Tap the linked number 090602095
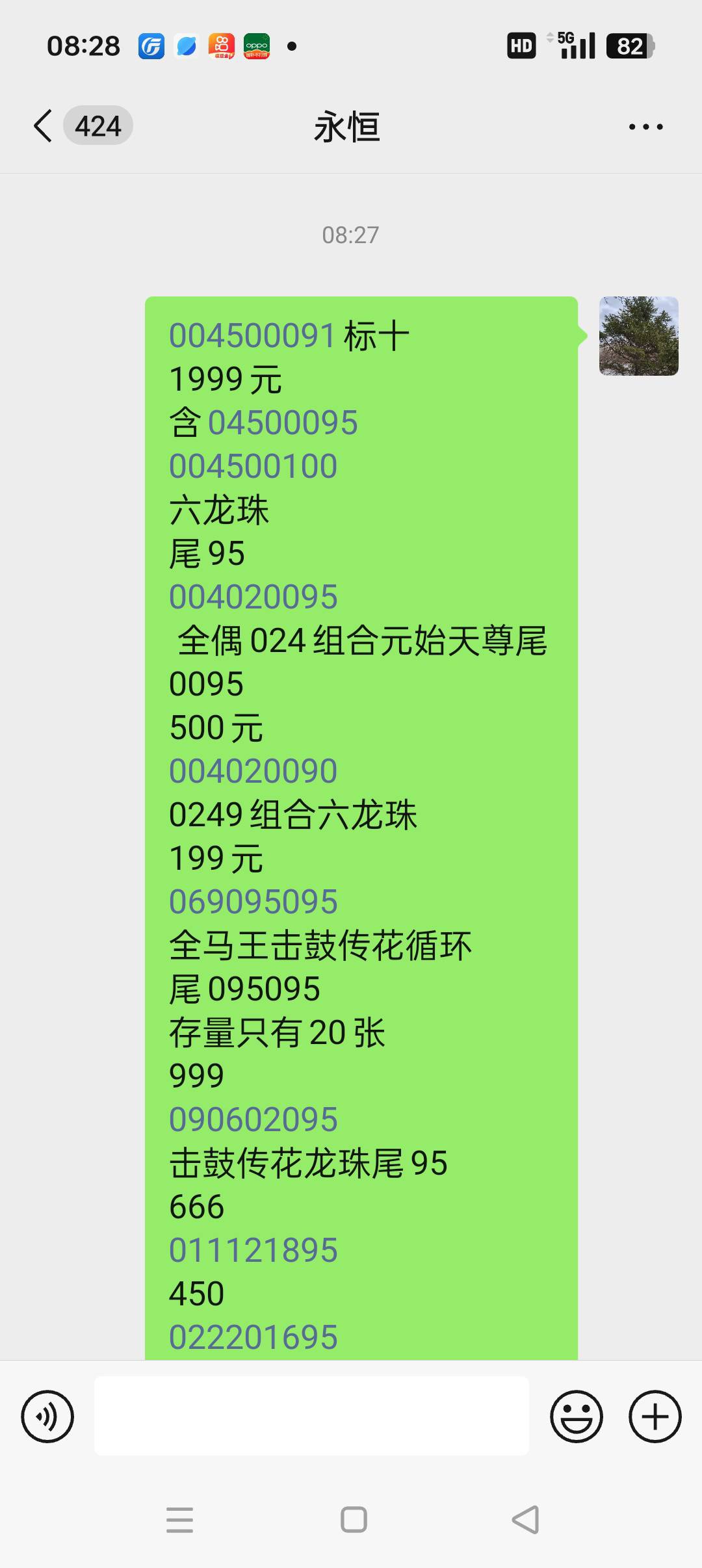The width and height of the screenshot is (702, 1568). coord(253,1119)
